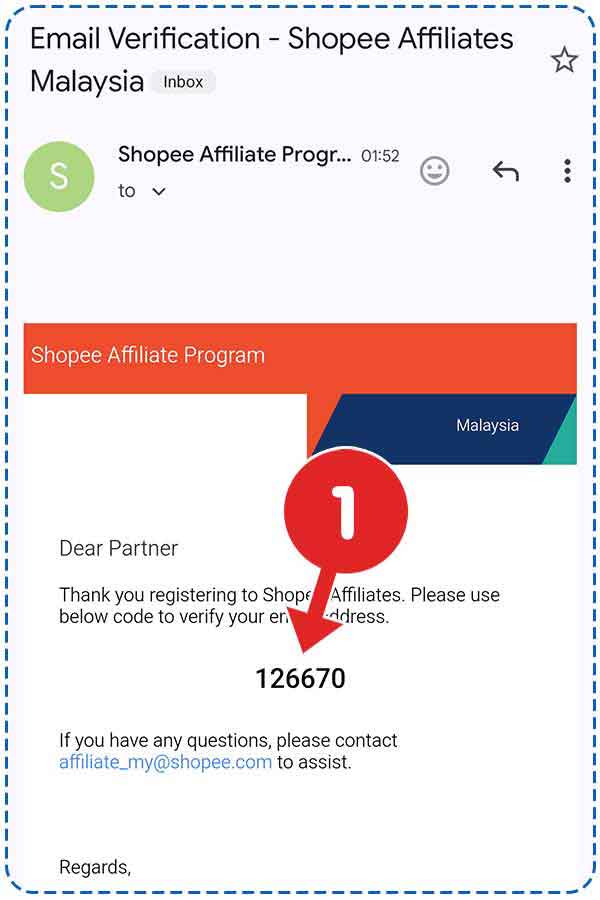
Task: Tap the affiliate_my@shopee.com email link
Action: (165, 762)
